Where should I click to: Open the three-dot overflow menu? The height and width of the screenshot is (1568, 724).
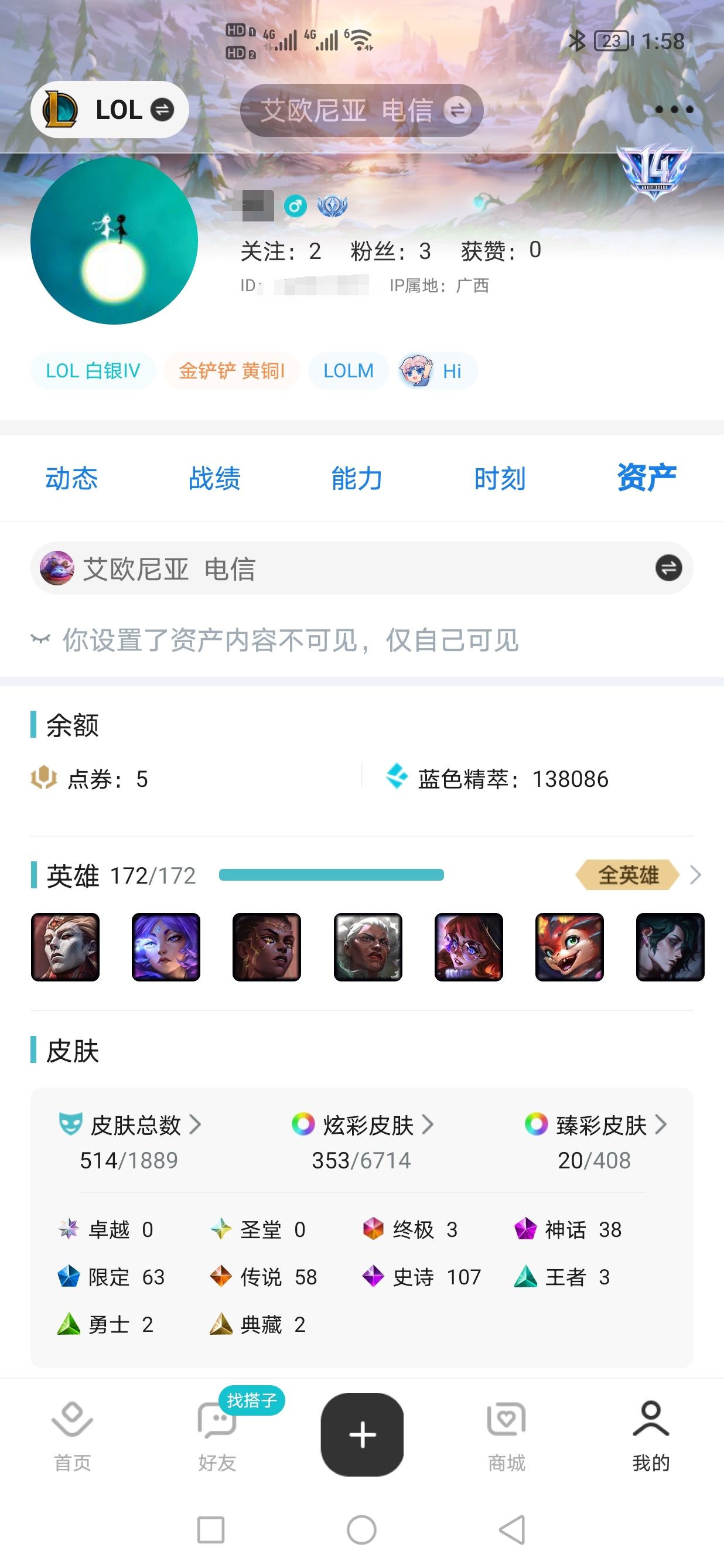point(674,110)
